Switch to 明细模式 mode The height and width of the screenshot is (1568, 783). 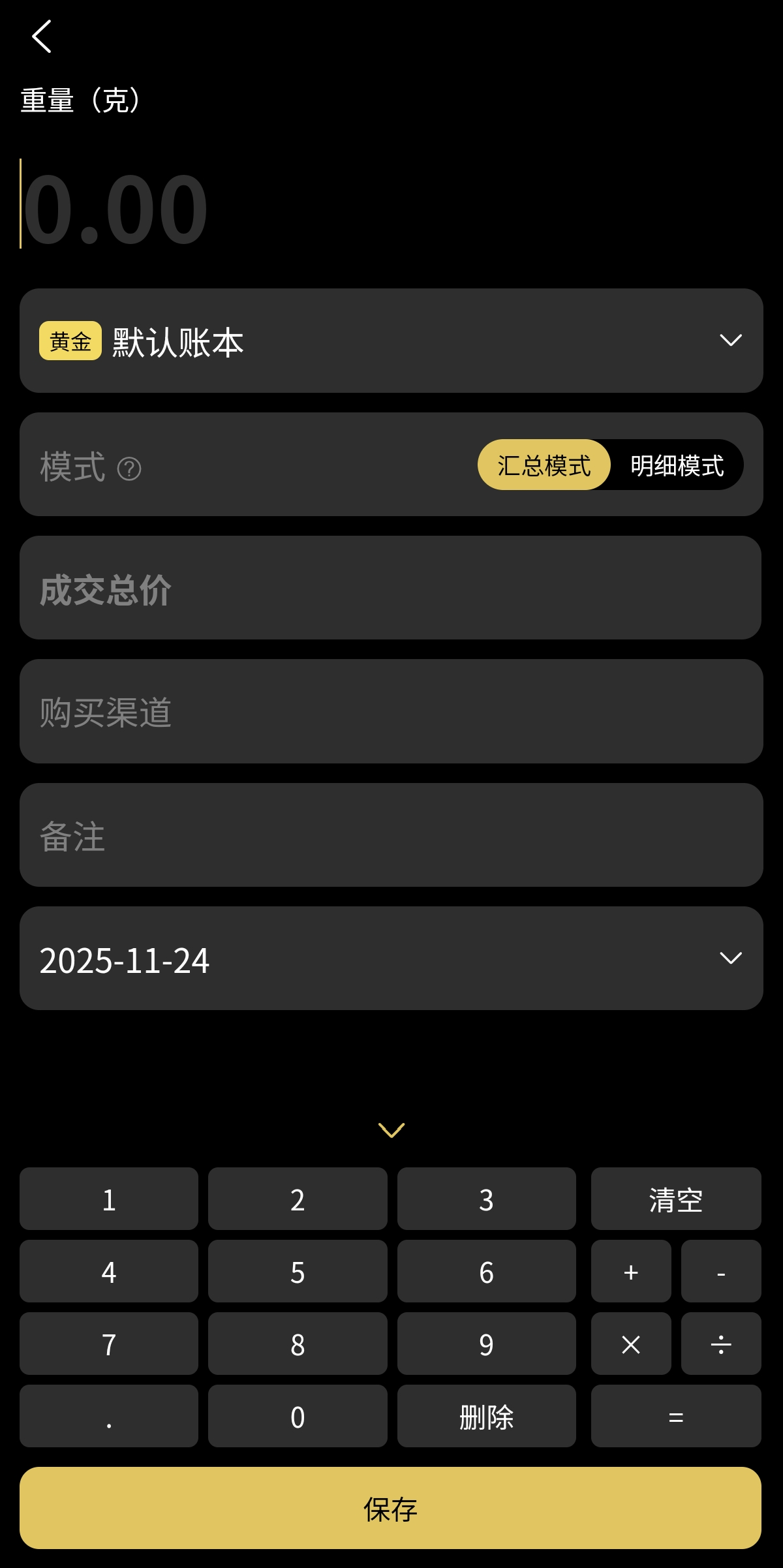click(676, 464)
